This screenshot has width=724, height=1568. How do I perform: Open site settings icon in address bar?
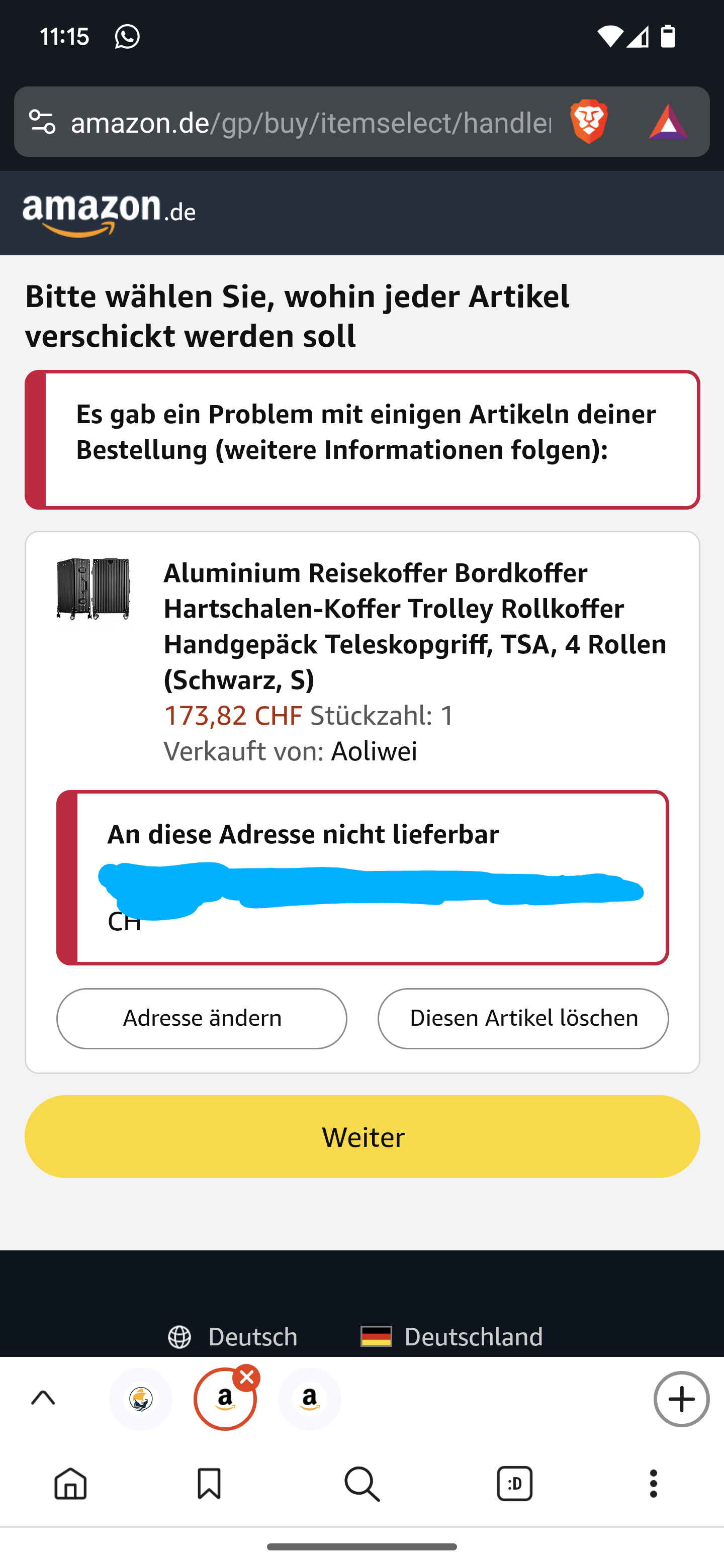(x=43, y=122)
